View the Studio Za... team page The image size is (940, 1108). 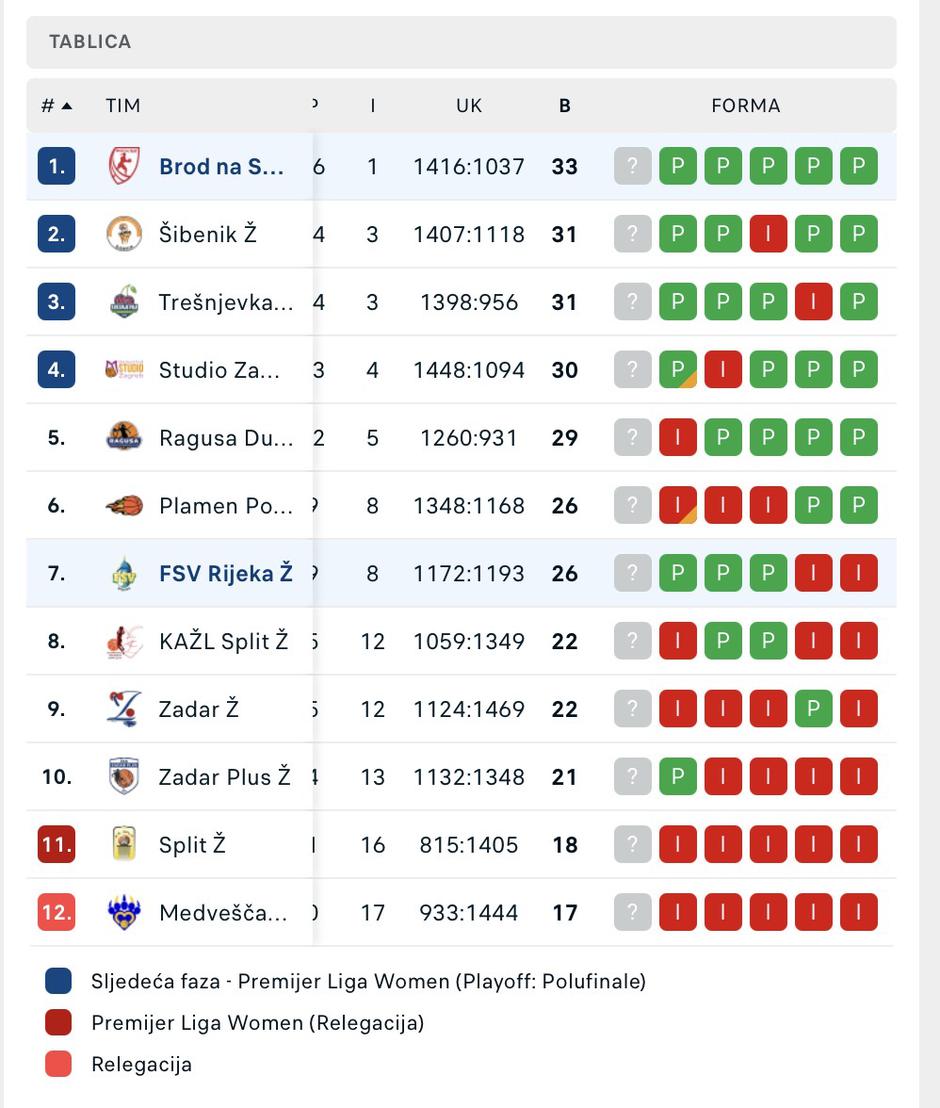pyautogui.click(x=219, y=370)
